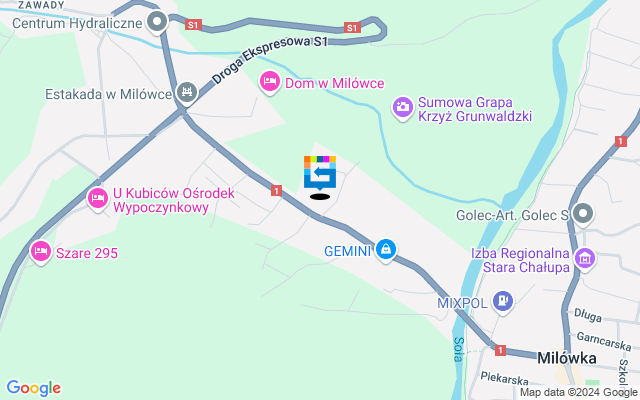Select the Estakada w Milówce marker

186,93
